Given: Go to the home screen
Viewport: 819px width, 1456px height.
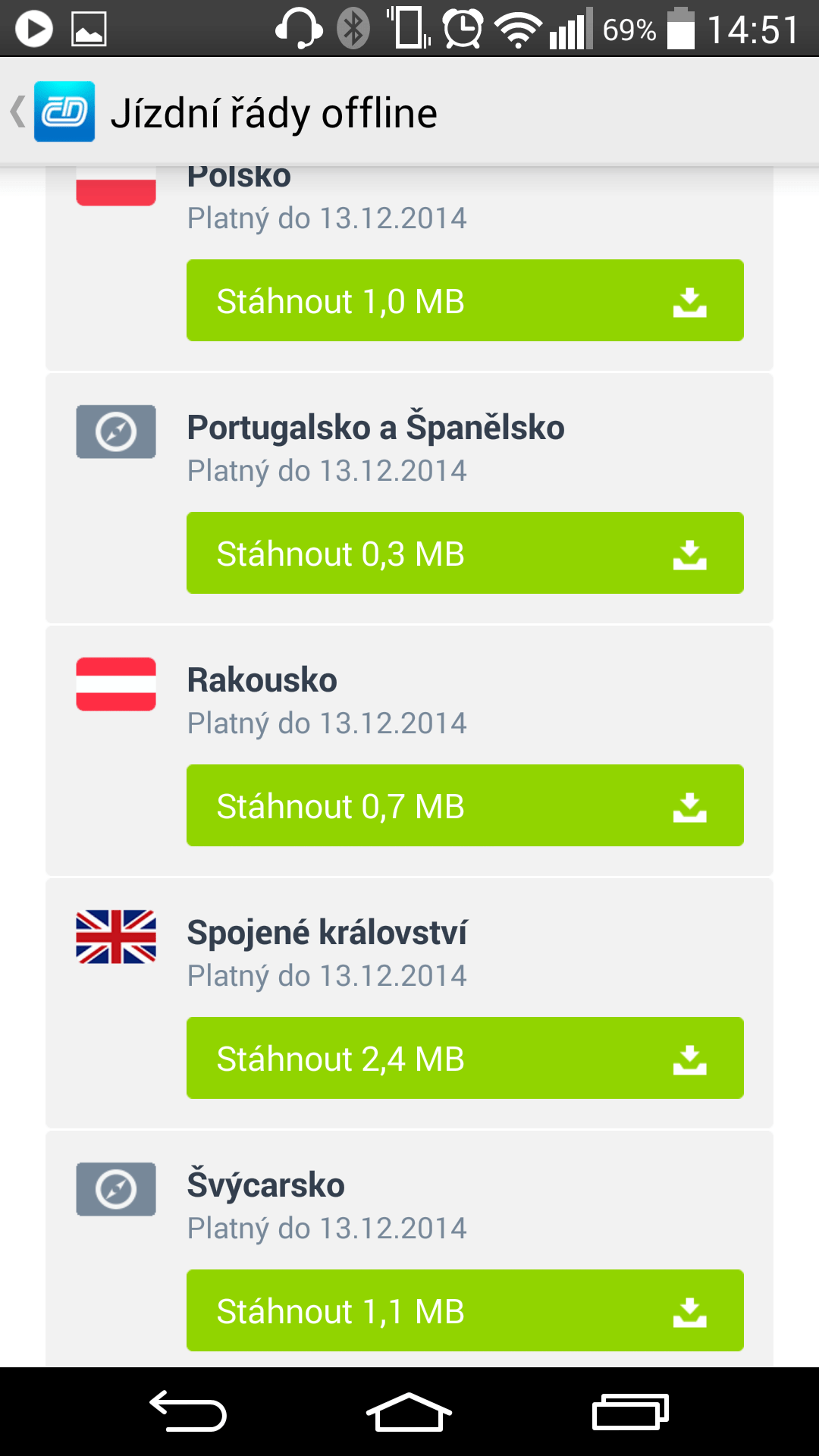Looking at the screenshot, I should click(x=409, y=1411).
